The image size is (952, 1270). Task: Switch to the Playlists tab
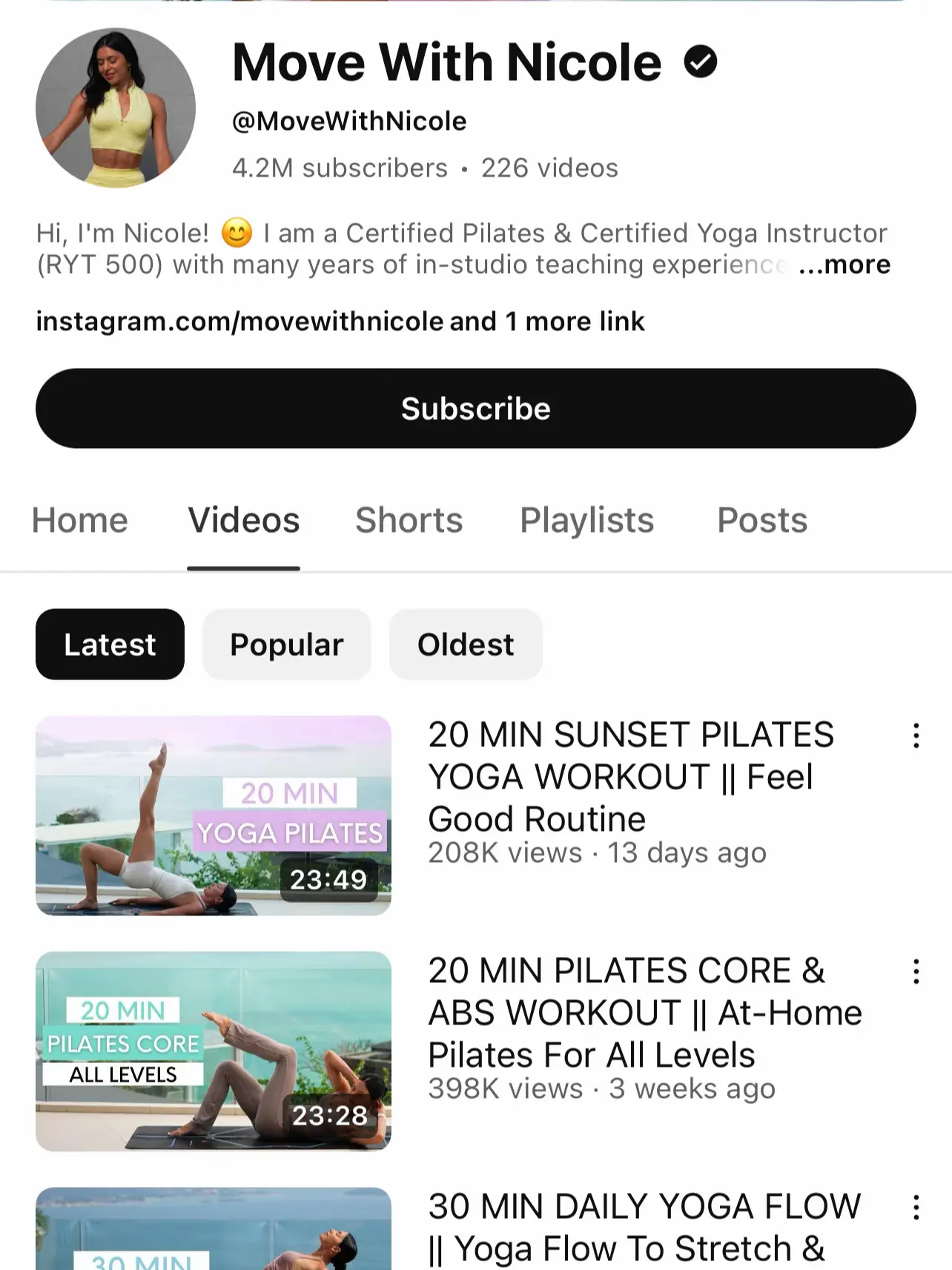[586, 520]
